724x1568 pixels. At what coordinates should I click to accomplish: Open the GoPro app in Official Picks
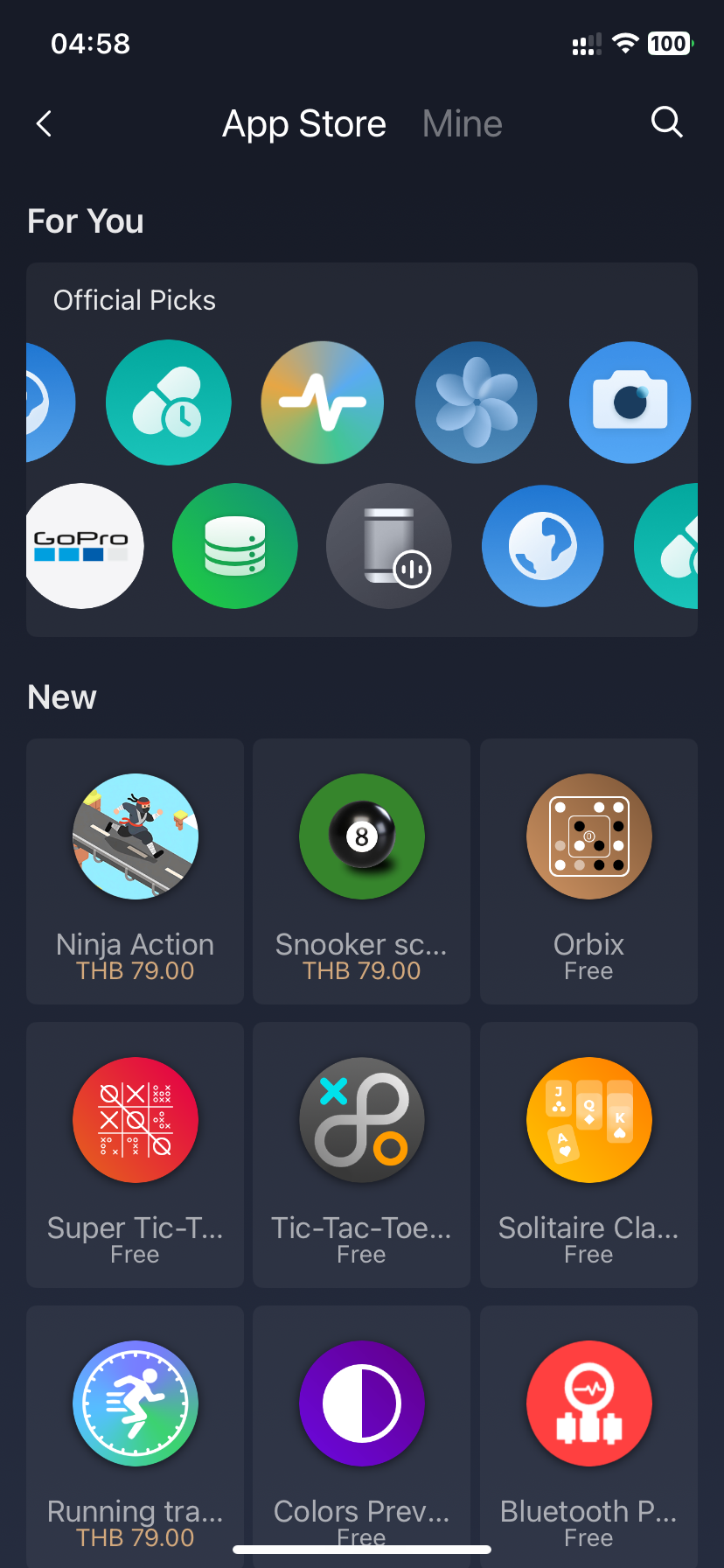point(82,546)
